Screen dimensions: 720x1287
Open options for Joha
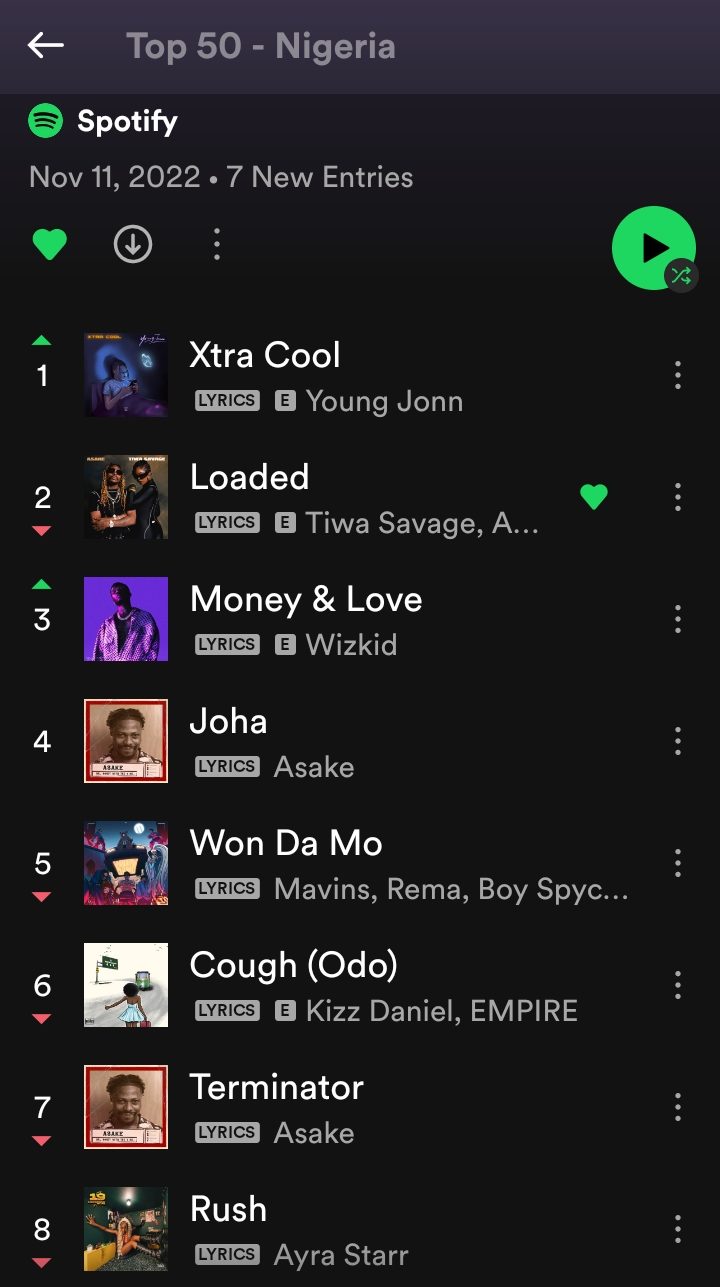coord(678,741)
